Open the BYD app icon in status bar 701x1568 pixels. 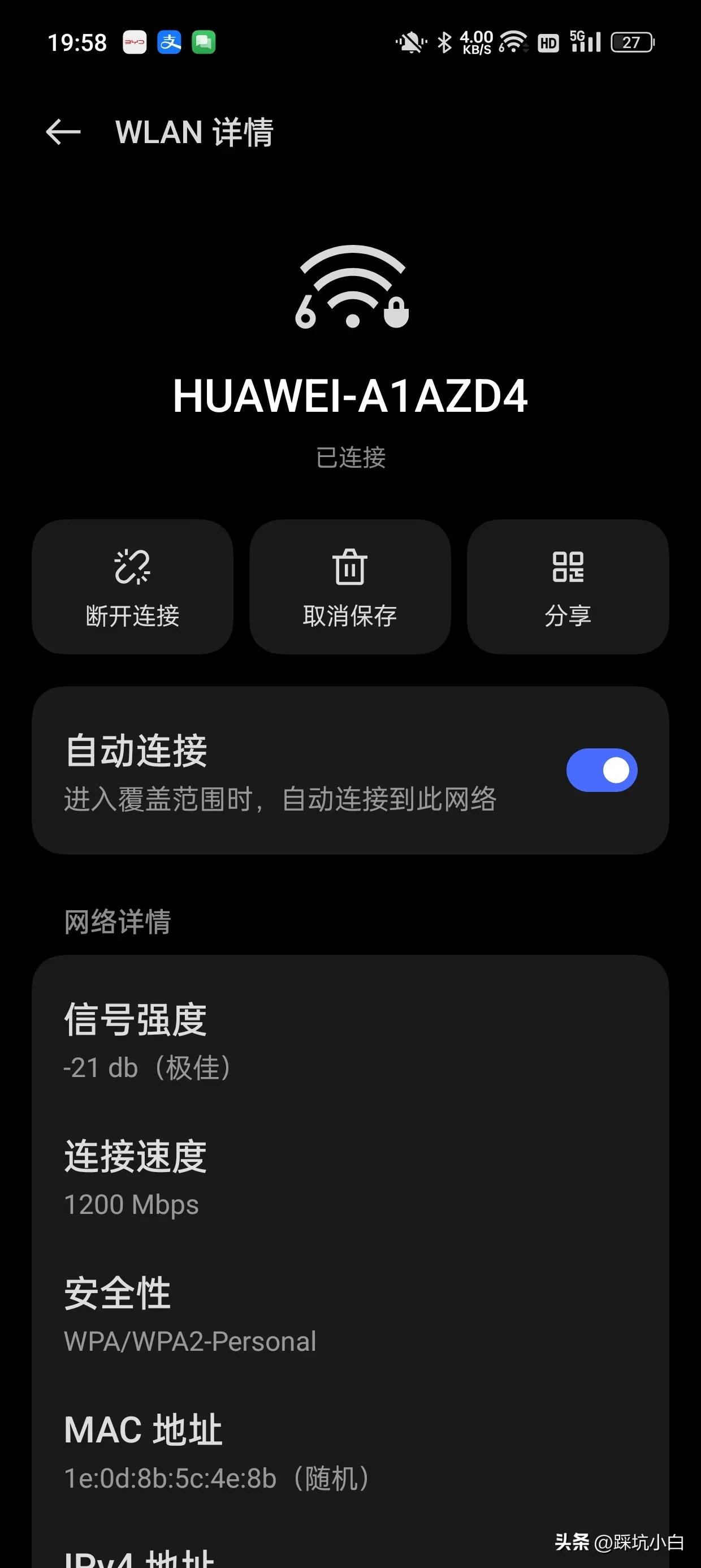(136, 43)
